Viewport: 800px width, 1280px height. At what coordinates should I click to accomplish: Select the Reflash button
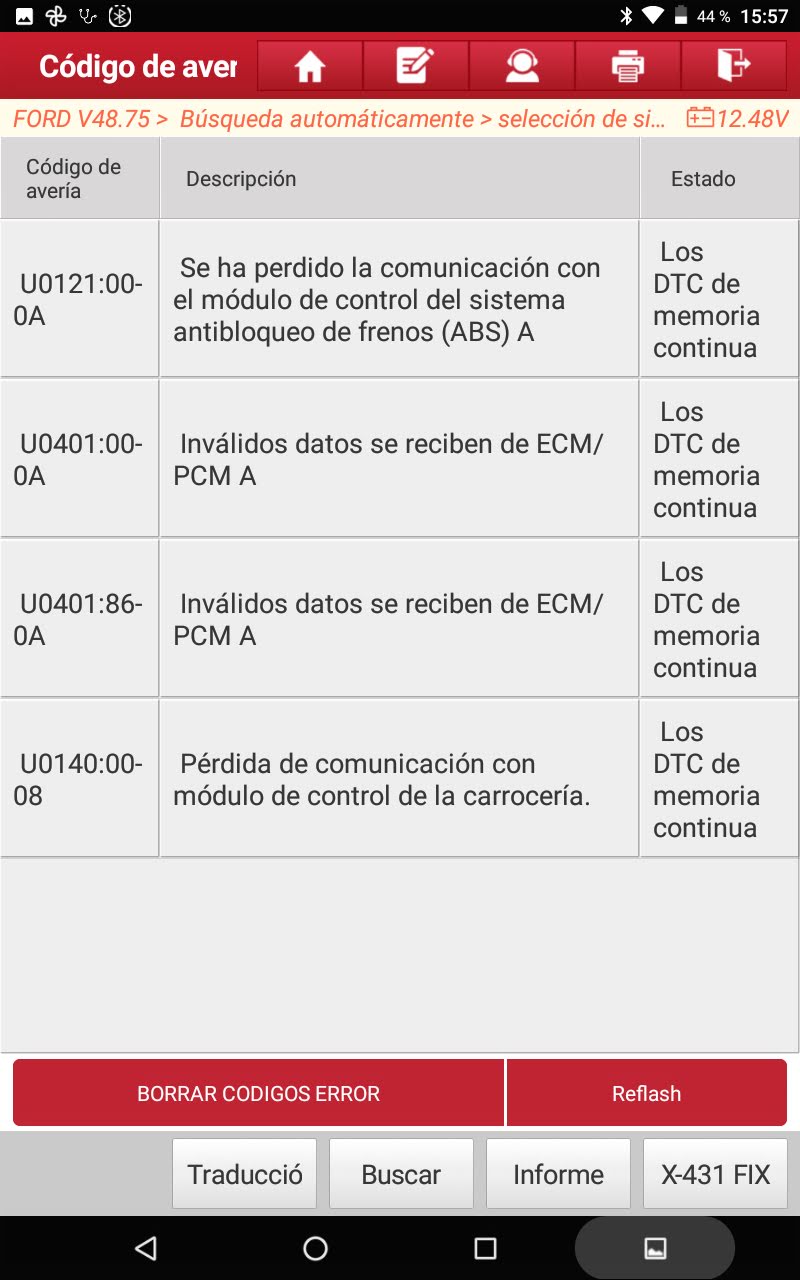click(x=646, y=1093)
